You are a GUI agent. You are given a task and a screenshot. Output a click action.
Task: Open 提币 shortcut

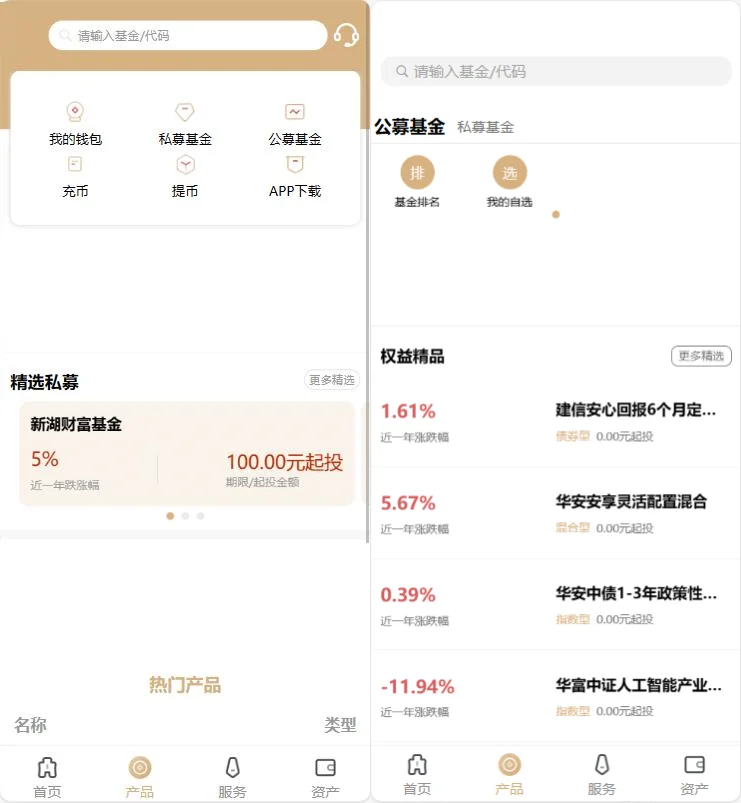tap(185, 176)
